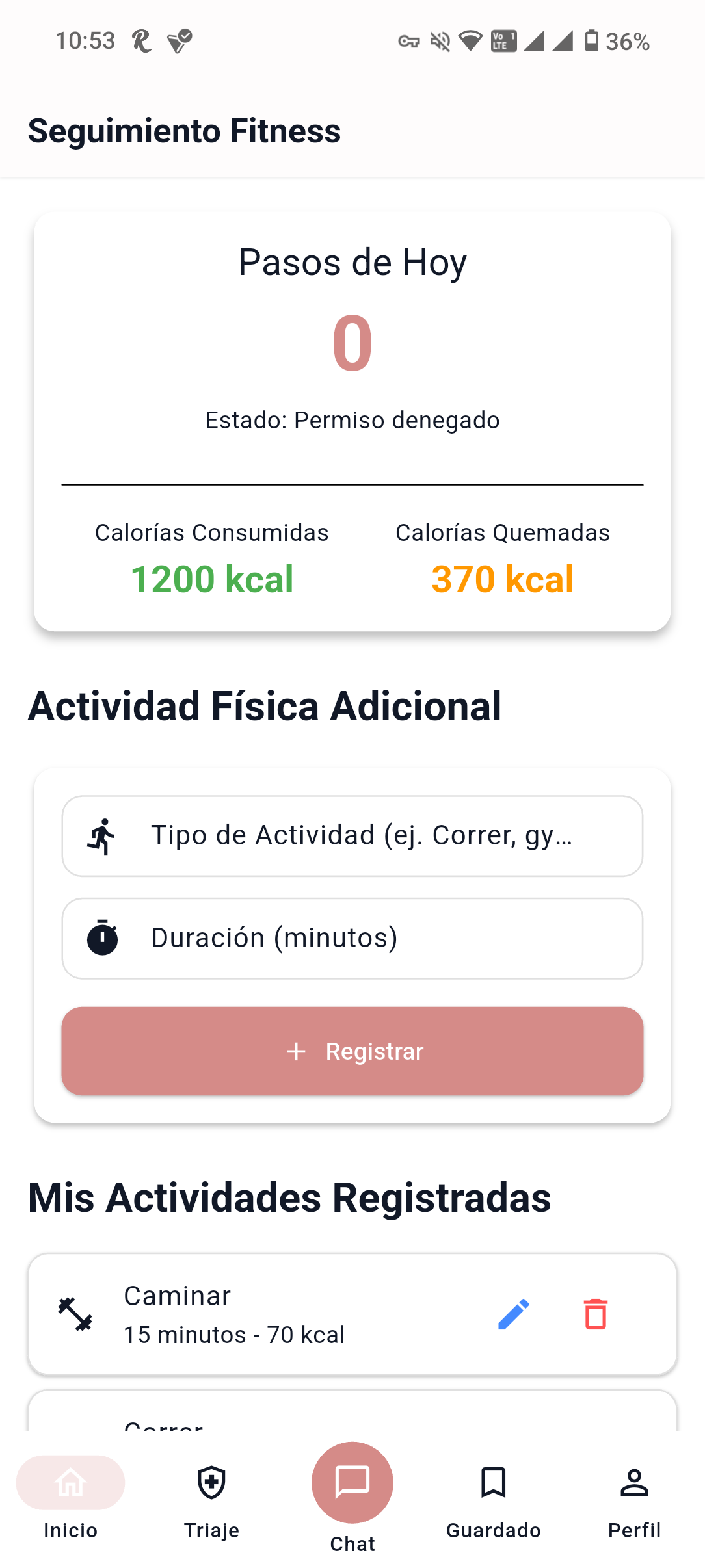Focus the Tipo de Actividad field
The width and height of the screenshot is (705, 1568).
click(352, 835)
